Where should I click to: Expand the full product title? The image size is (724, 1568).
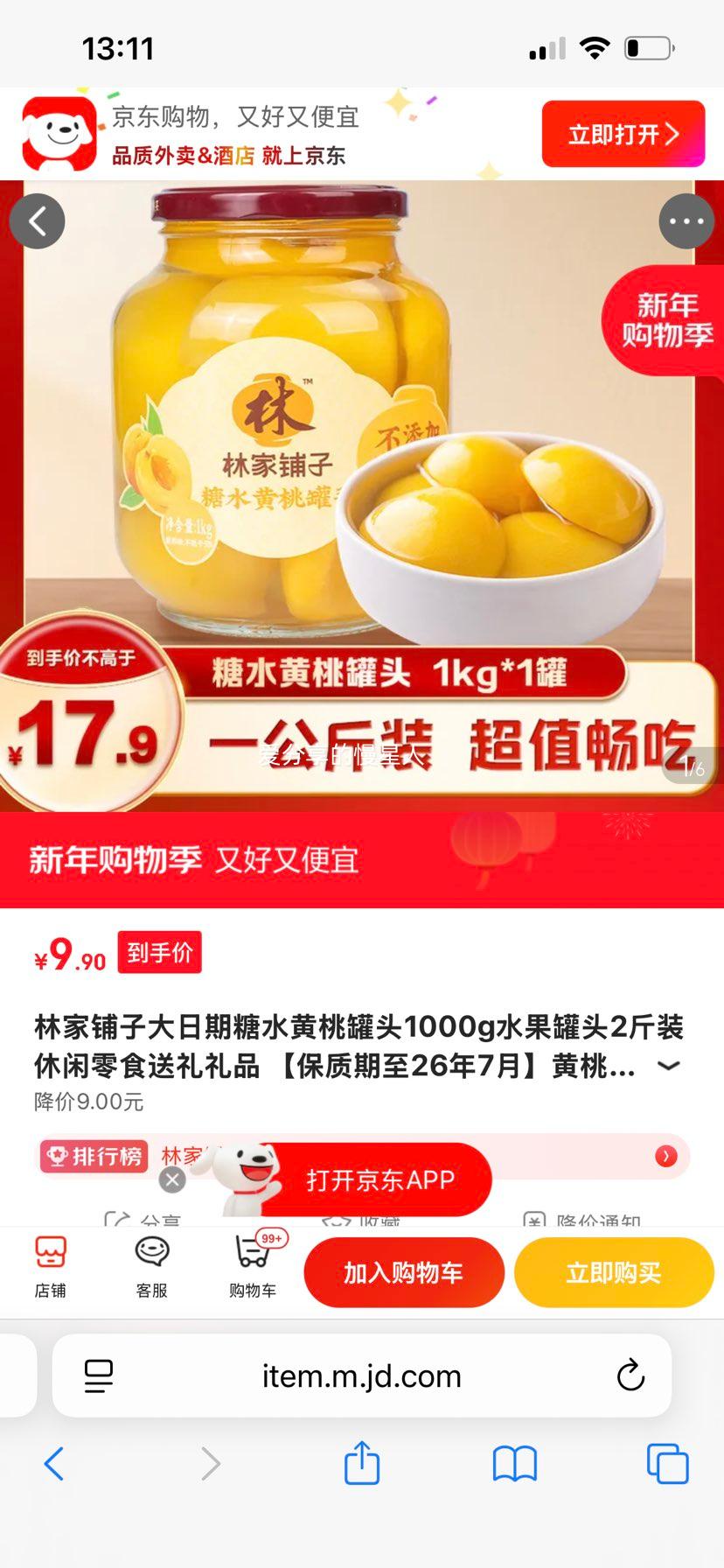pos(669,1066)
